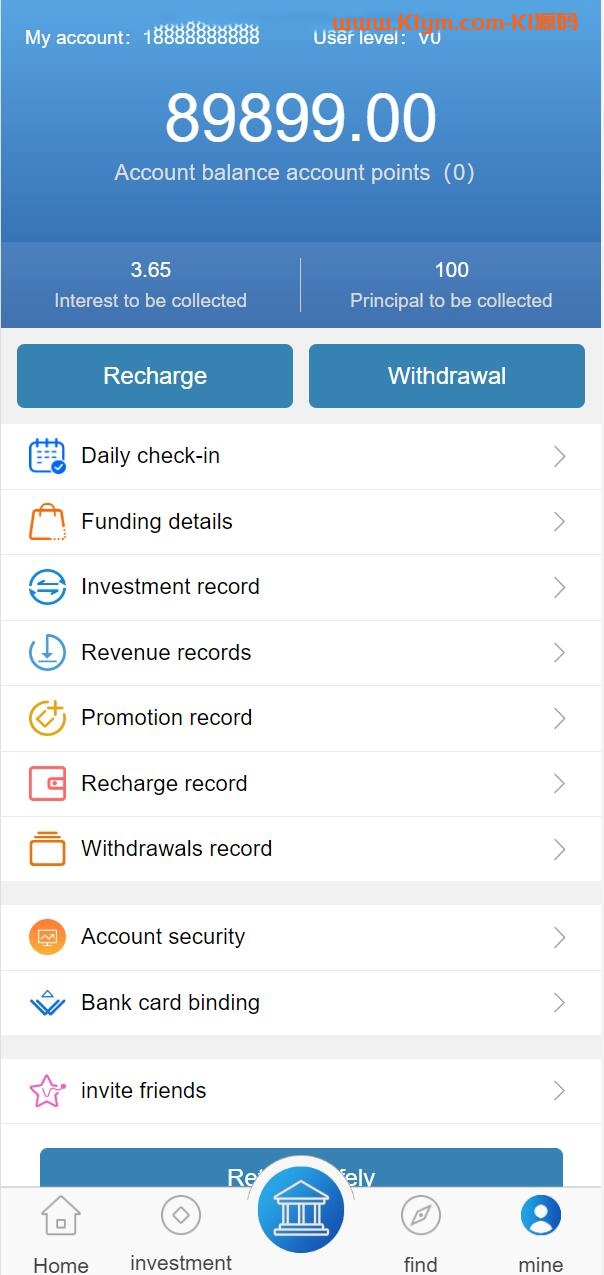Open Revenue records

click(300, 653)
